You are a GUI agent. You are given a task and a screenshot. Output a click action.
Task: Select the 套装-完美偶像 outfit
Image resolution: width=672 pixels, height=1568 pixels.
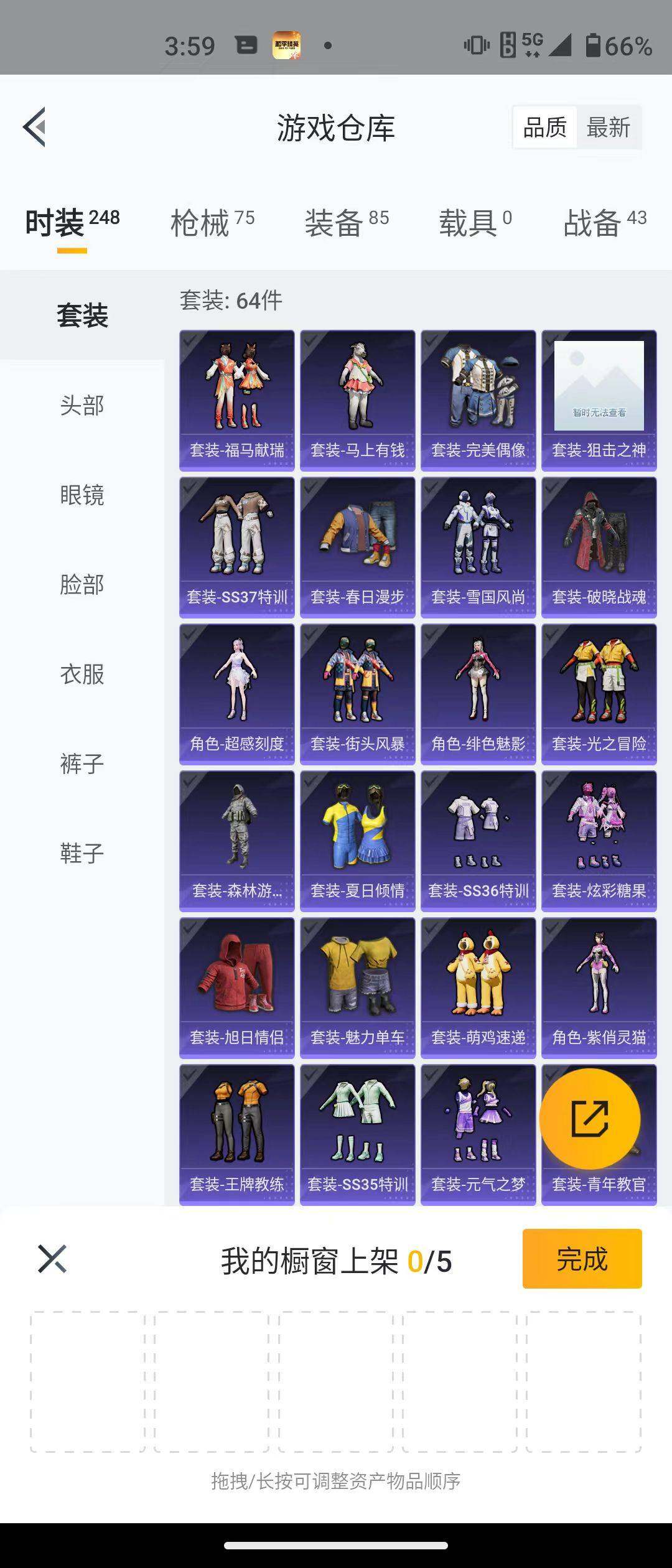click(478, 400)
